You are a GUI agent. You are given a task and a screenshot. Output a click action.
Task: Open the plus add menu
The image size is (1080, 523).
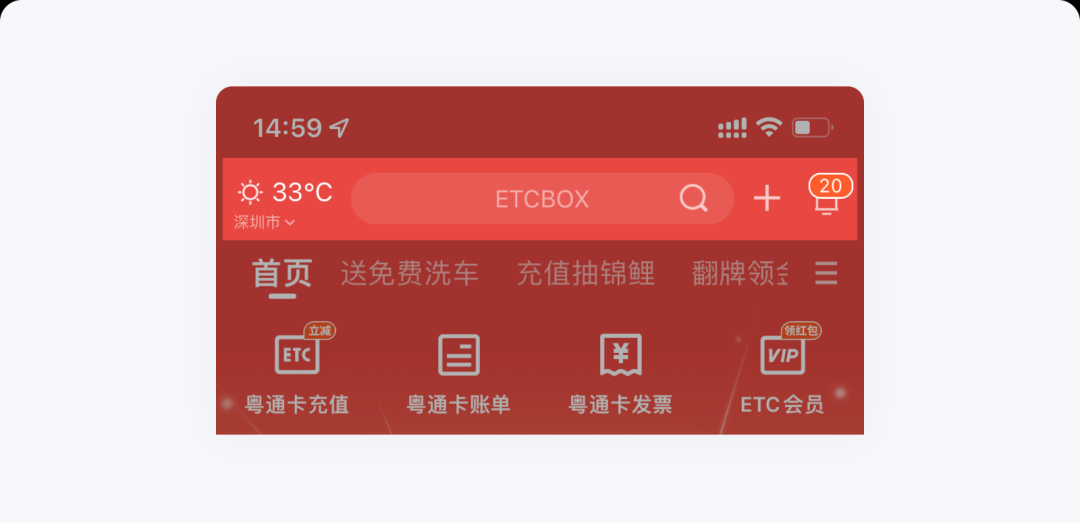(x=767, y=198)
